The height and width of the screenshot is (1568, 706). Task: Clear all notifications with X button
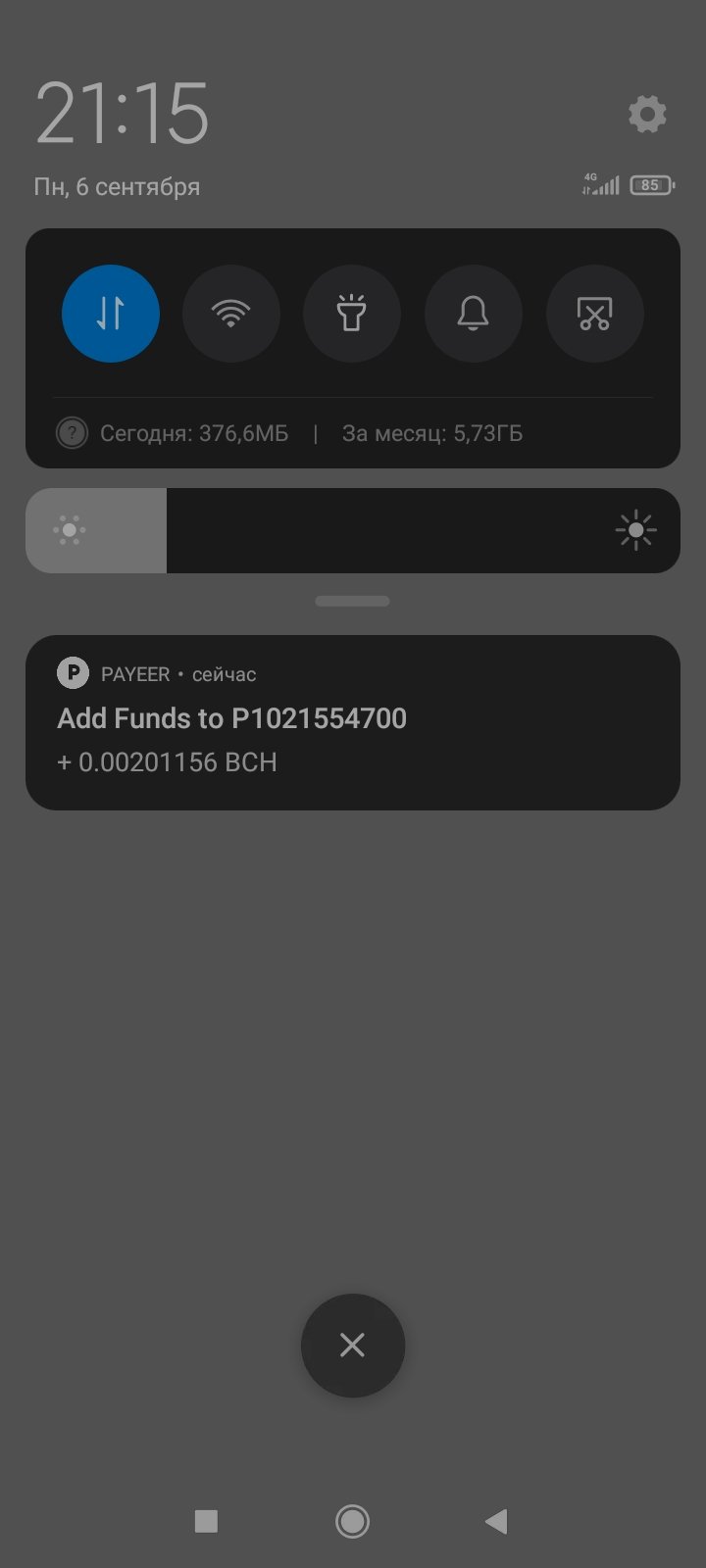(352, 1346)
